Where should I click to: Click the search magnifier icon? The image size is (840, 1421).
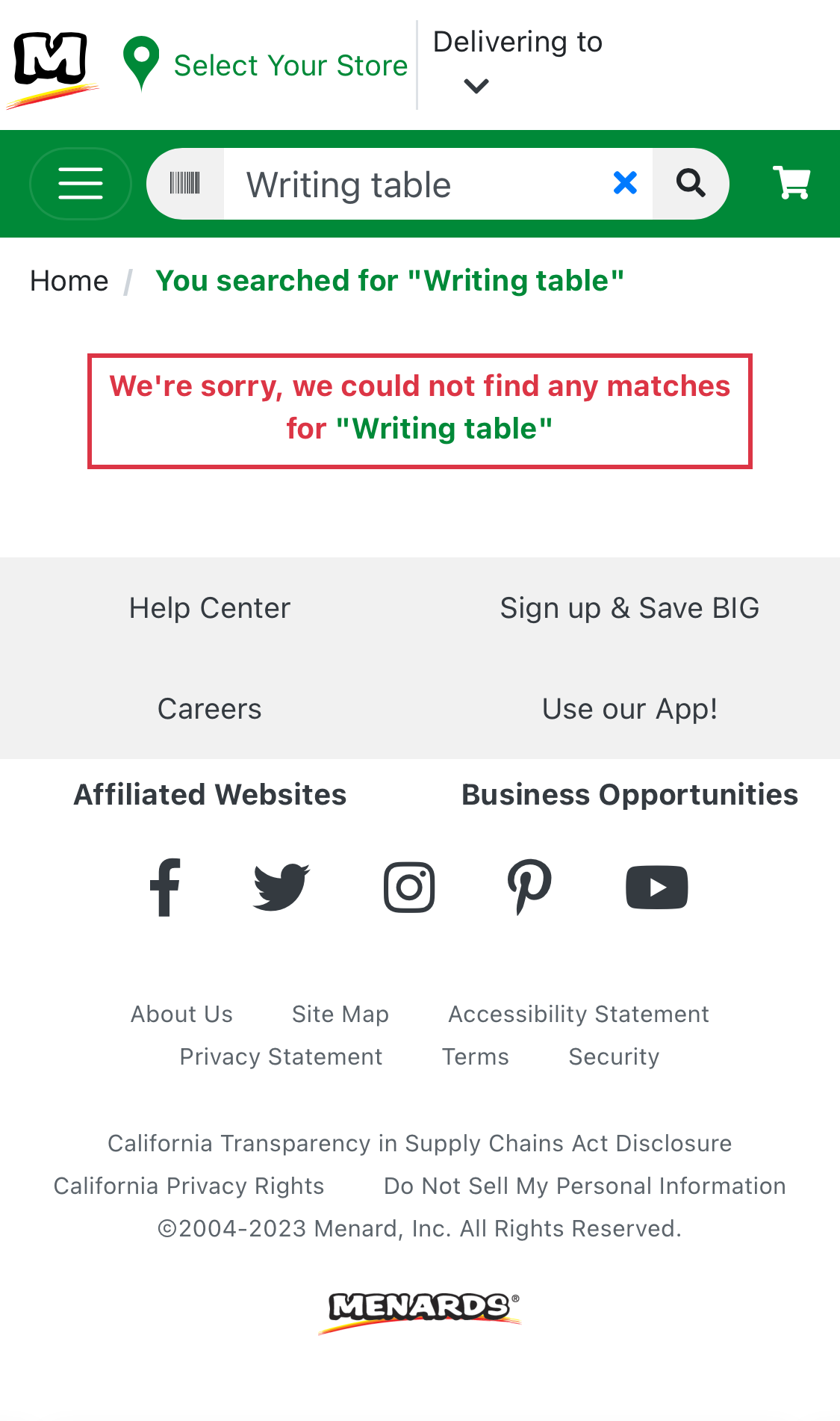689,183
